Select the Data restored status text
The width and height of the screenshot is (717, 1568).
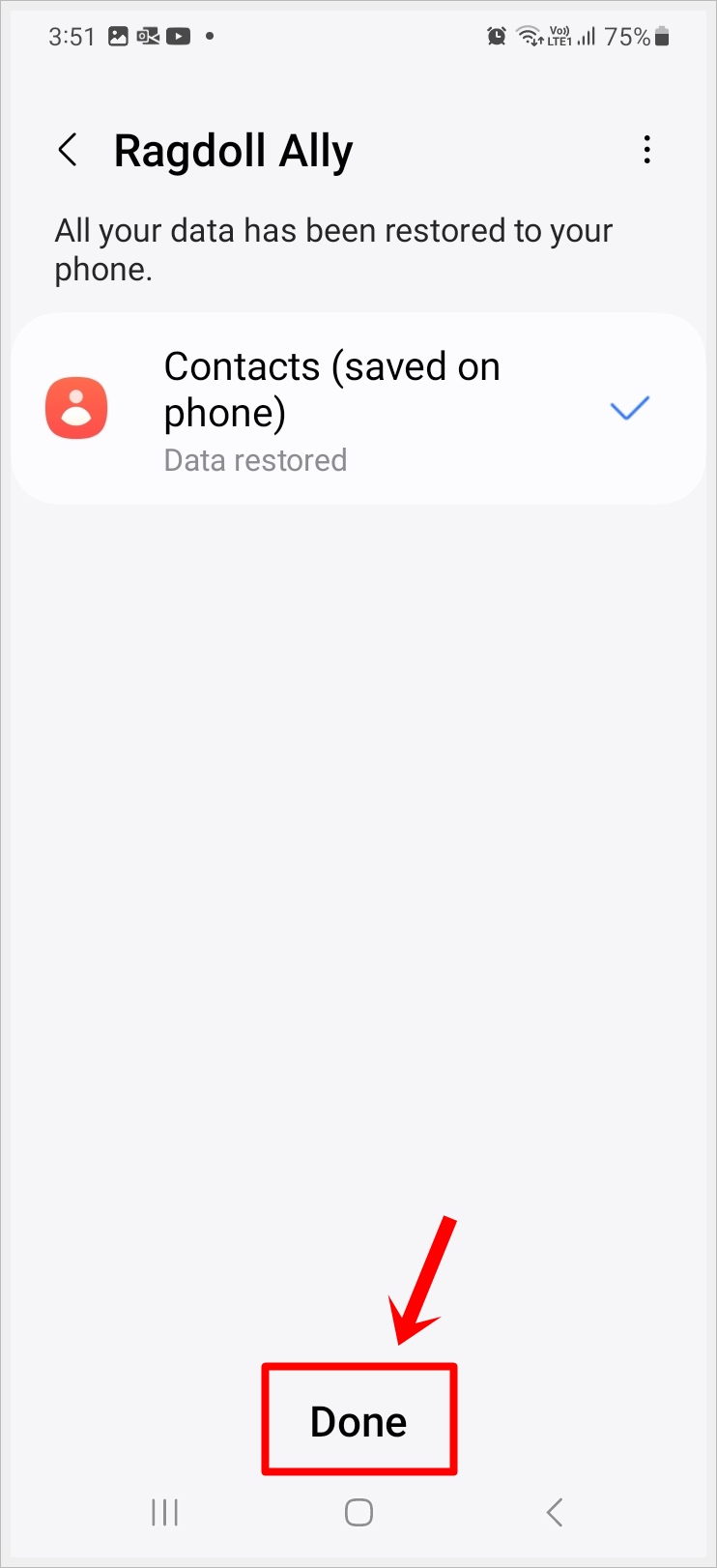click(255, 460)
